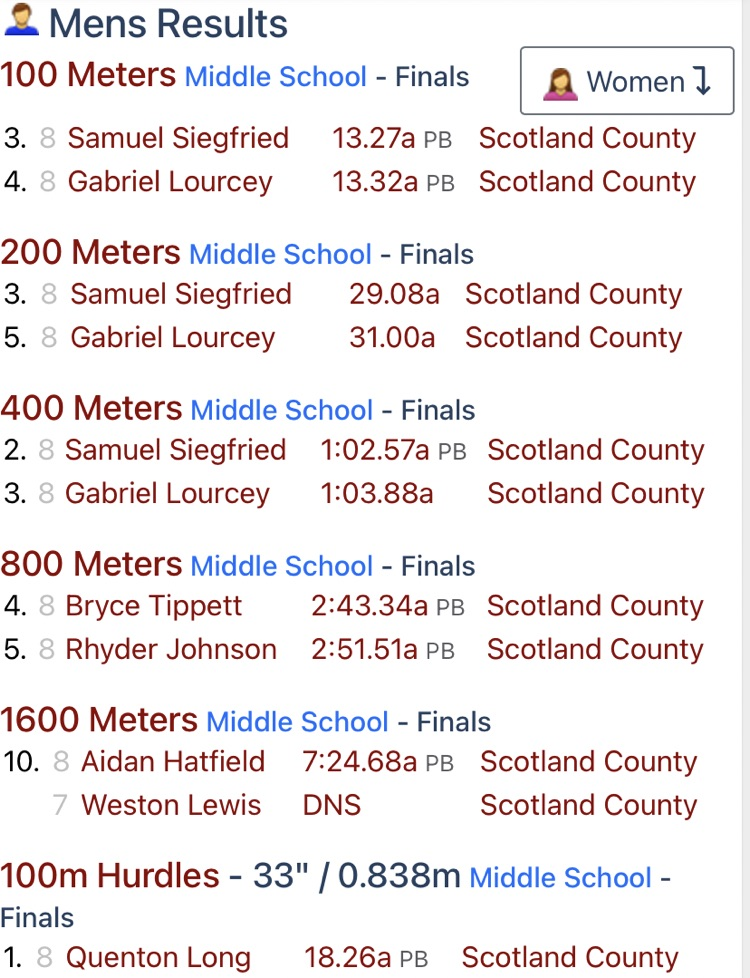View Rhyder Johnson's athlete profile

(171, 650)
